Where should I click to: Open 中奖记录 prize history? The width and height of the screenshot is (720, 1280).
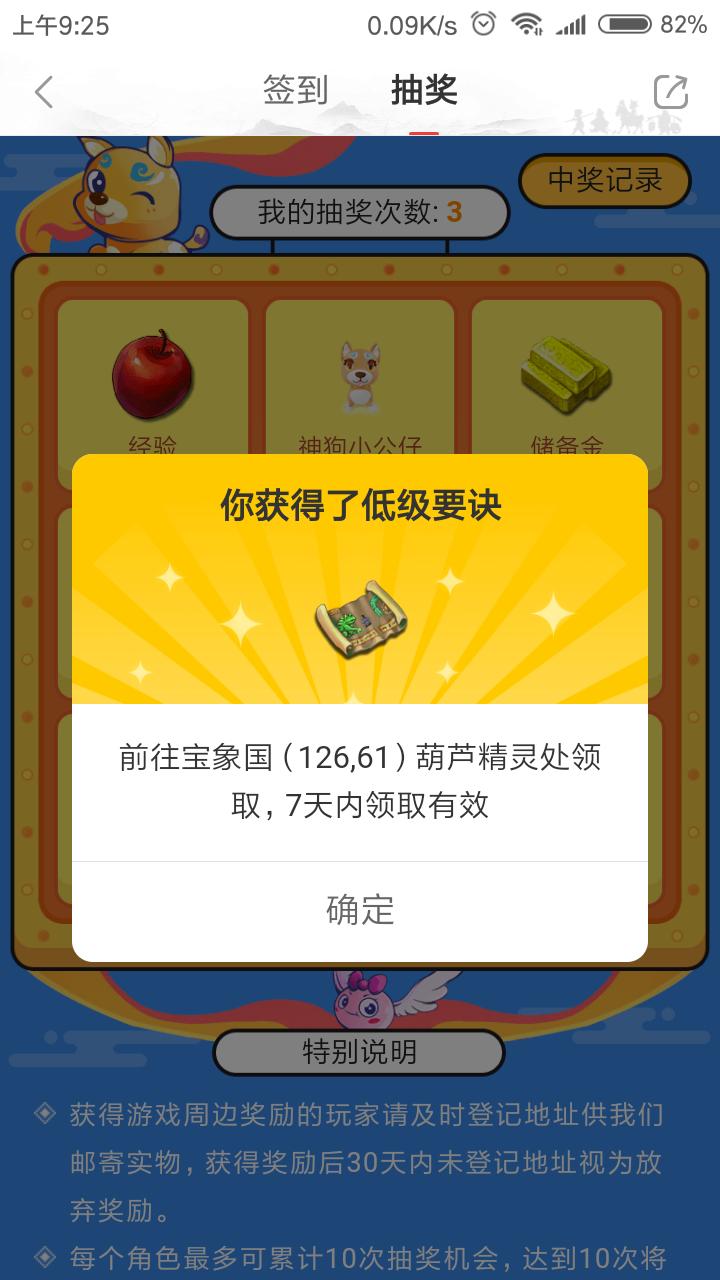[604, 180]
